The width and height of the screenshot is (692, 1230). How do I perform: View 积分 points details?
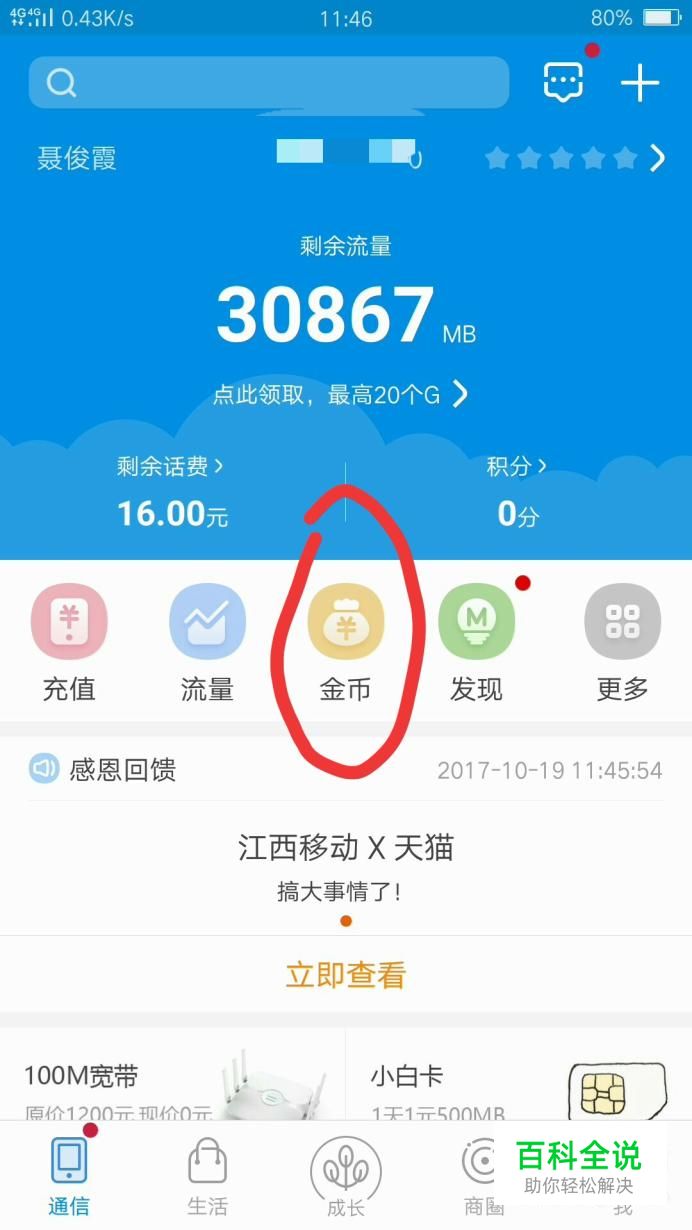tap(517, 466)
